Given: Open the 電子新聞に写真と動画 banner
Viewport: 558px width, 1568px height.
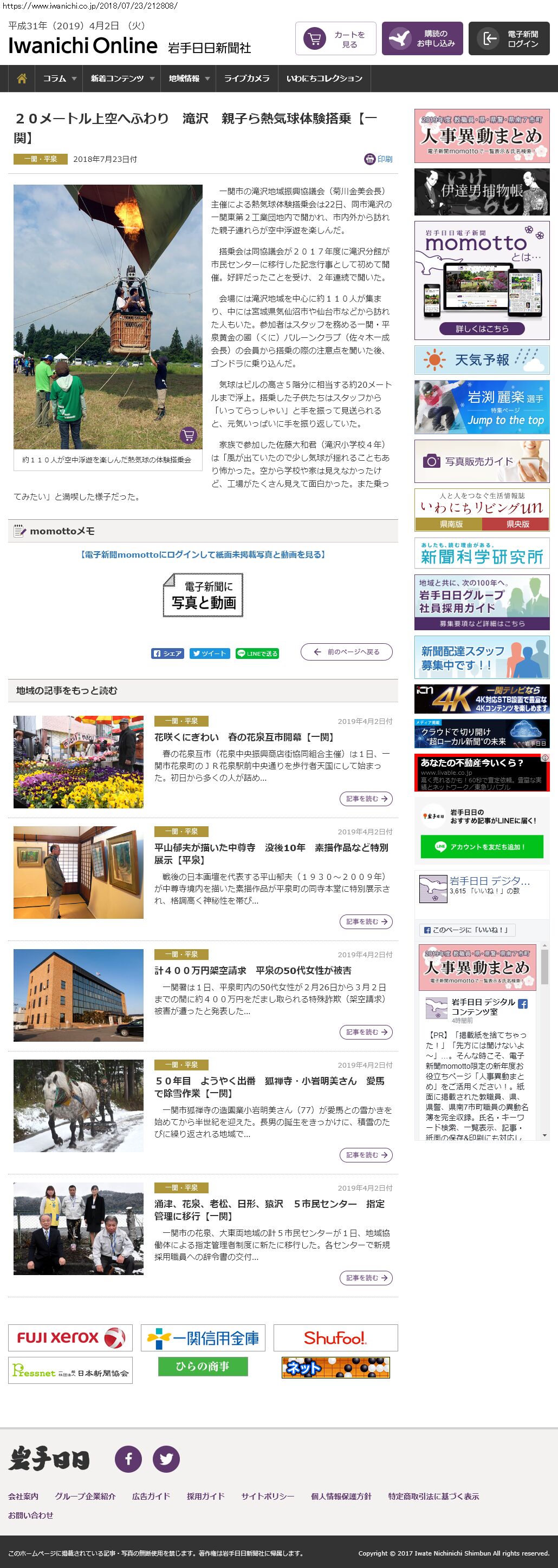Looking at the screenshot, I should point(203,595).
